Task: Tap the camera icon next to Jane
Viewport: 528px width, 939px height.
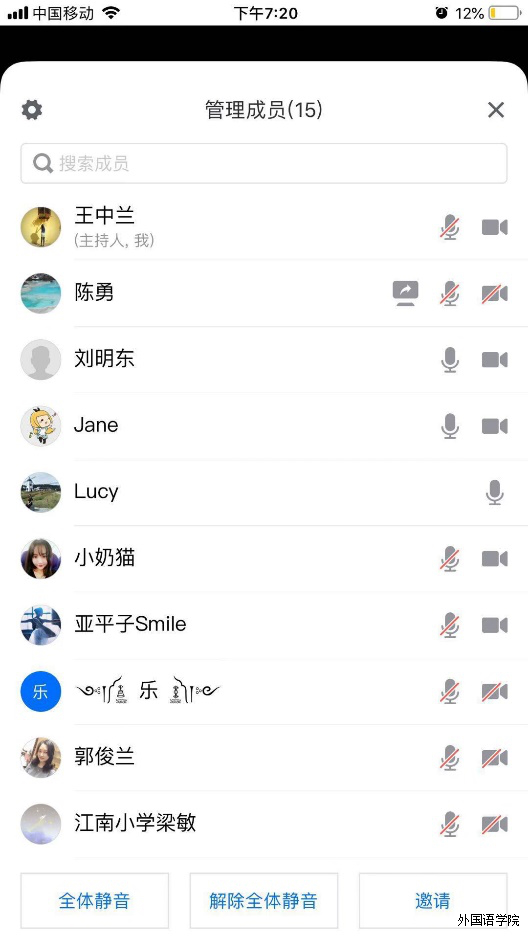Action: [x=494, y=426]
